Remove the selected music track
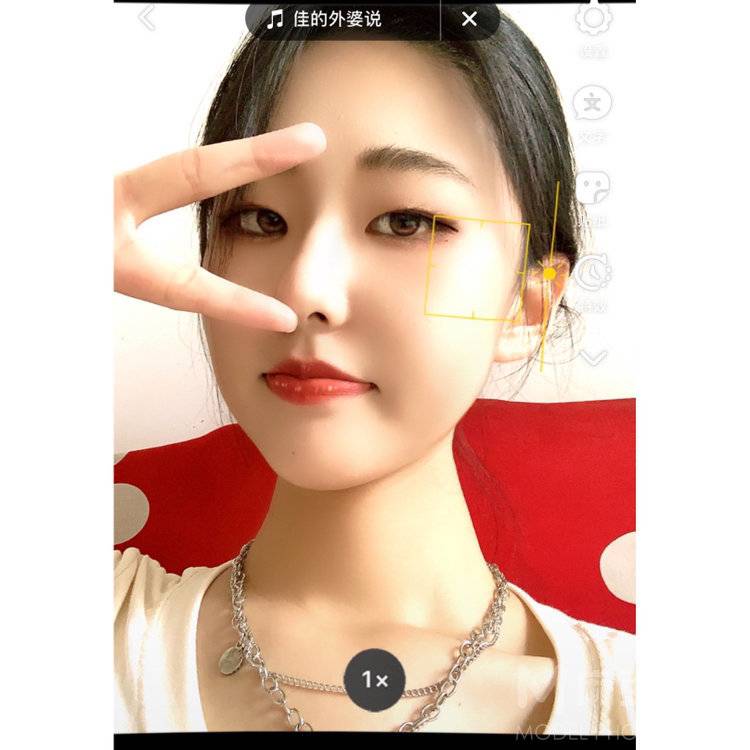The height and width of the screenshot is (750, 750). pyautogui.click(x=469, y=19)
